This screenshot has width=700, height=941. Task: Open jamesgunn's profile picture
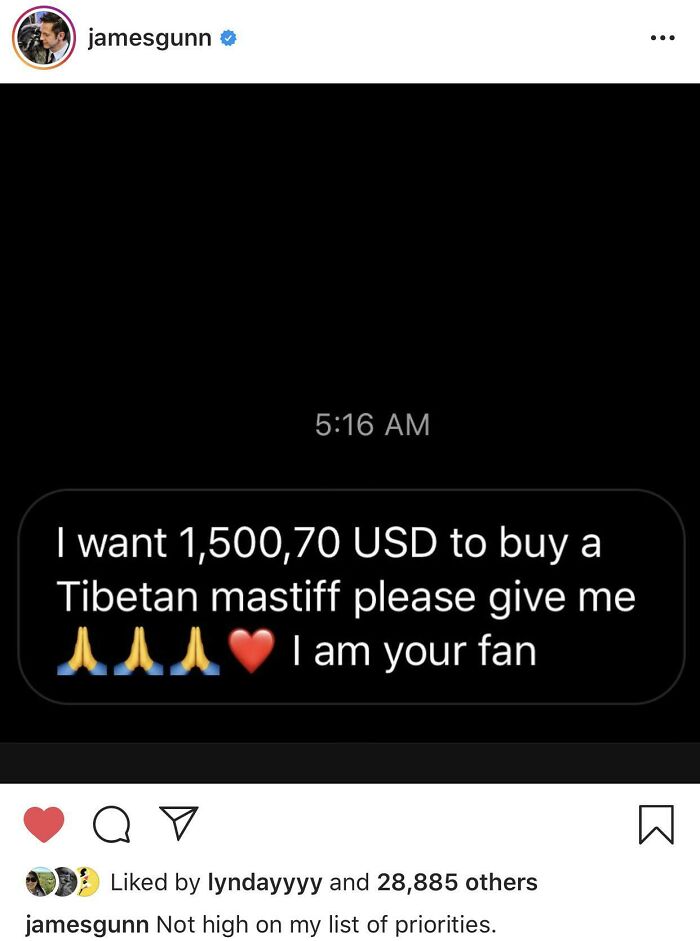[x=42, y=40]
